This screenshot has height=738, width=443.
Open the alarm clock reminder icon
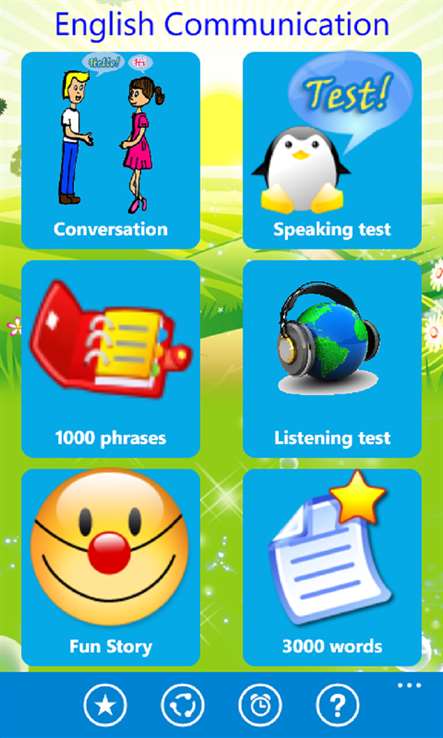[260, 706]
